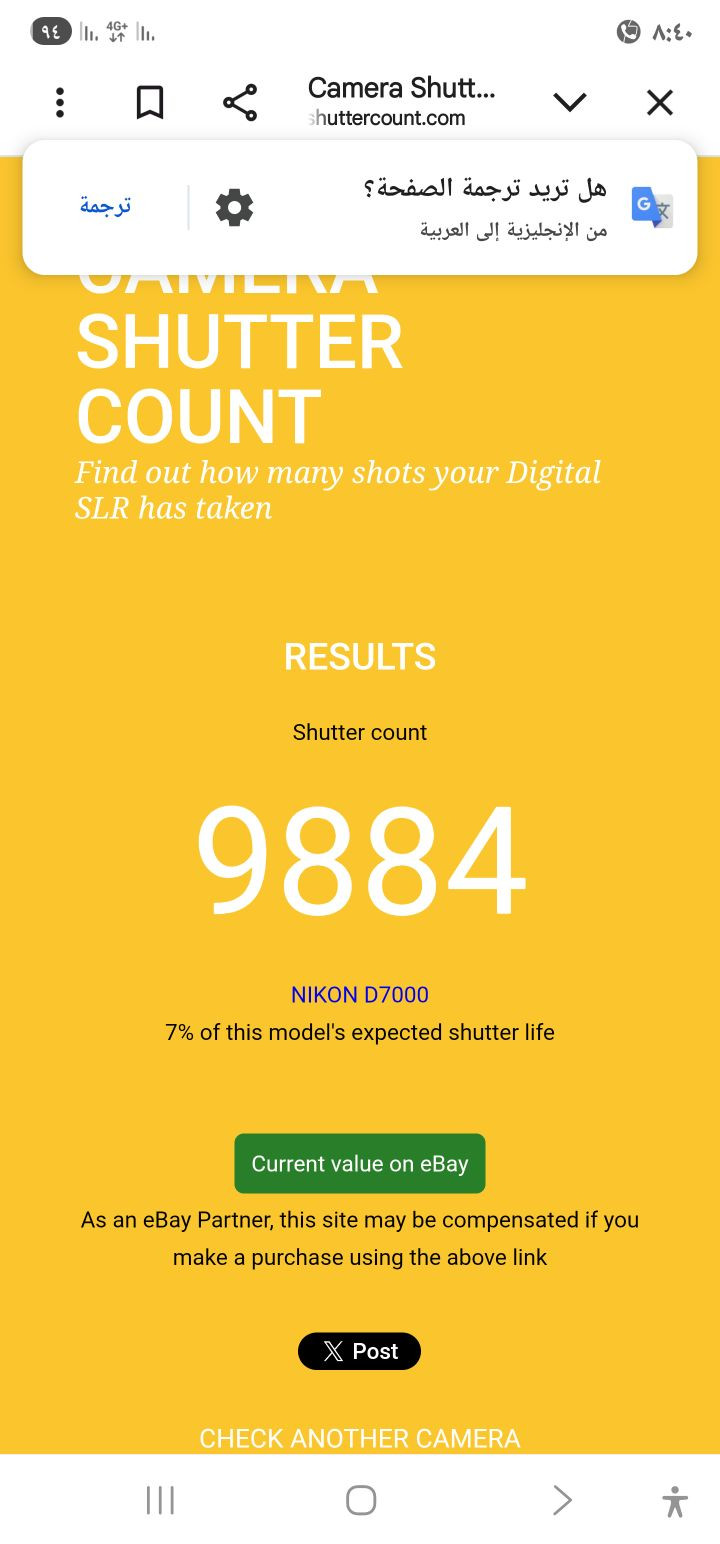Screen dimensions: 720x1544
Task: Tap ترجمة to translate the page
Action: 105,206
